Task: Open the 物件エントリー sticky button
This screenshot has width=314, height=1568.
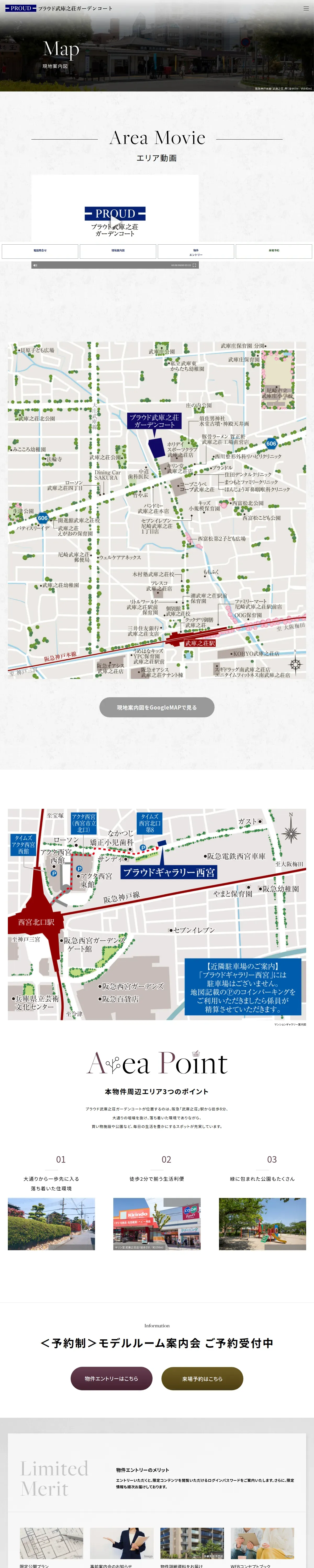Action: click(196, 251)
